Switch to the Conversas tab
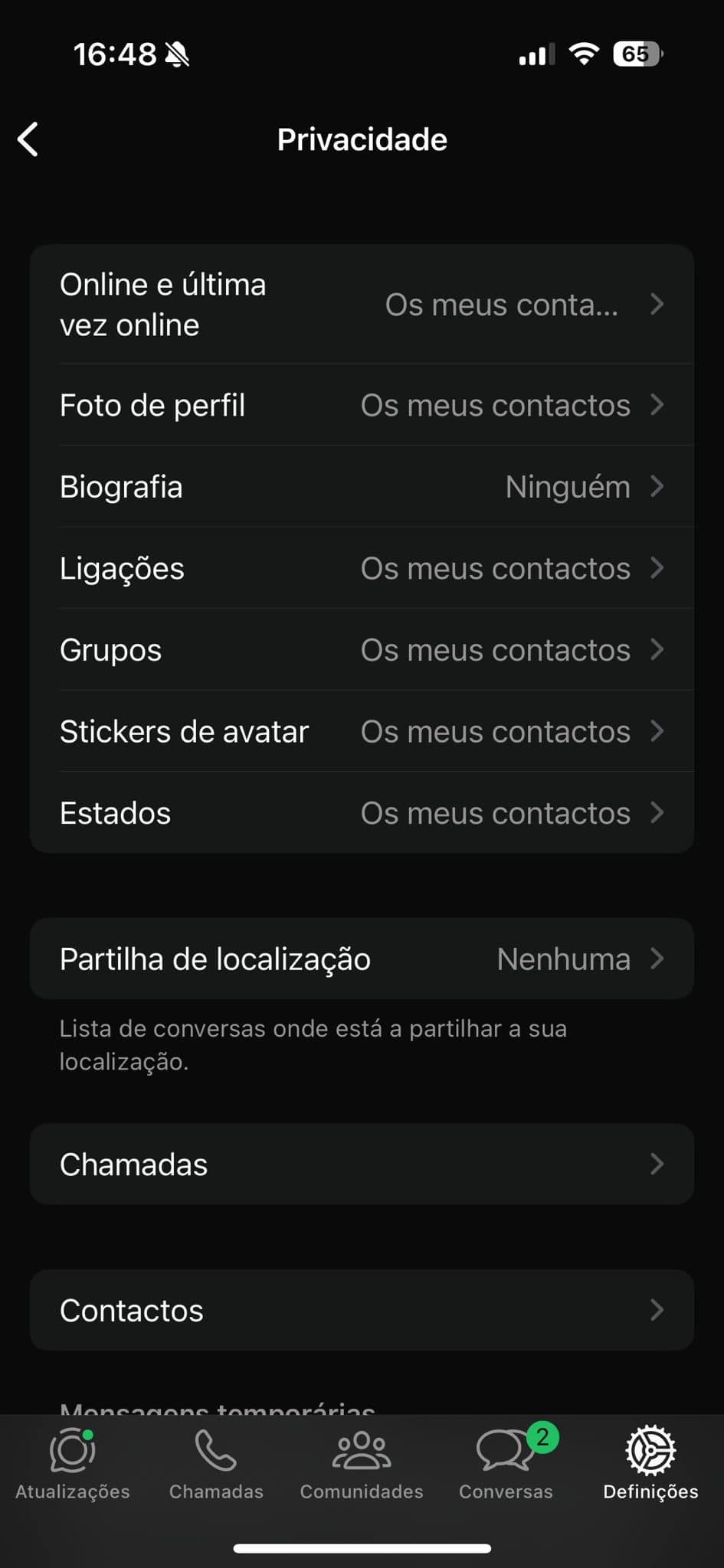Viewport: 724px width, 1568px height. (x=506, y=1464)
